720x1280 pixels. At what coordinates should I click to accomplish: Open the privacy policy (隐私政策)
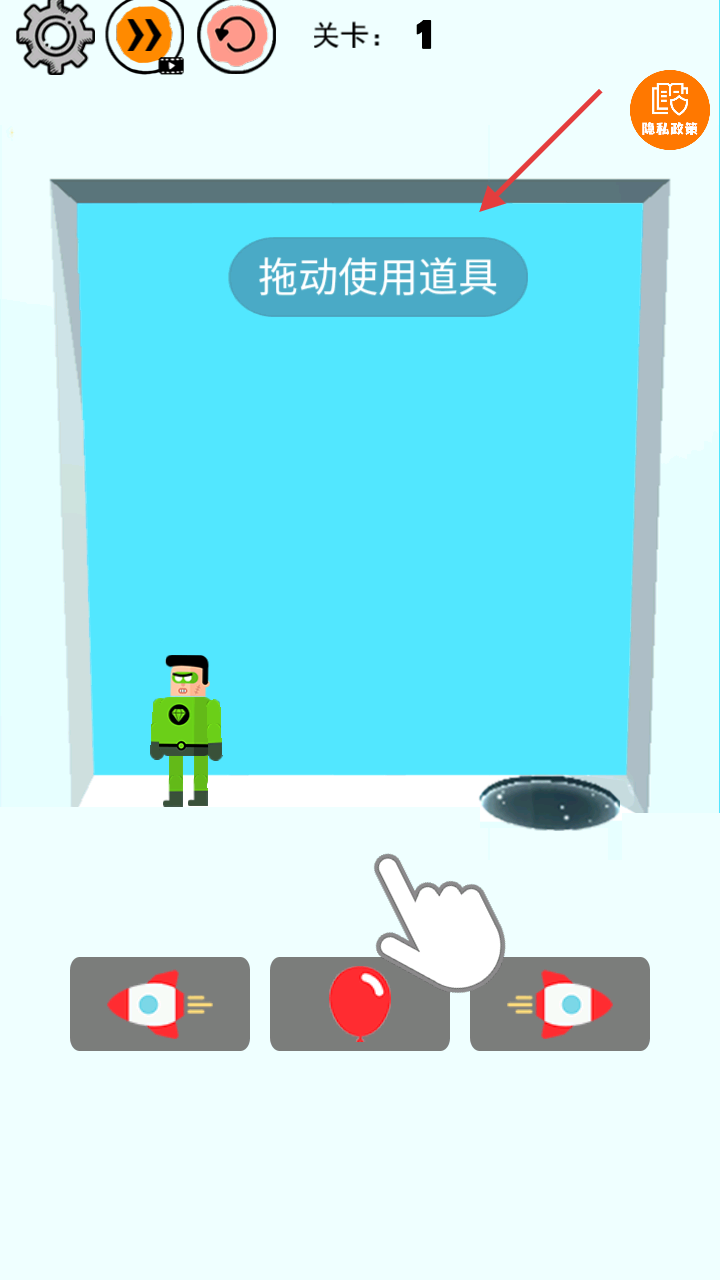(669, 110)
